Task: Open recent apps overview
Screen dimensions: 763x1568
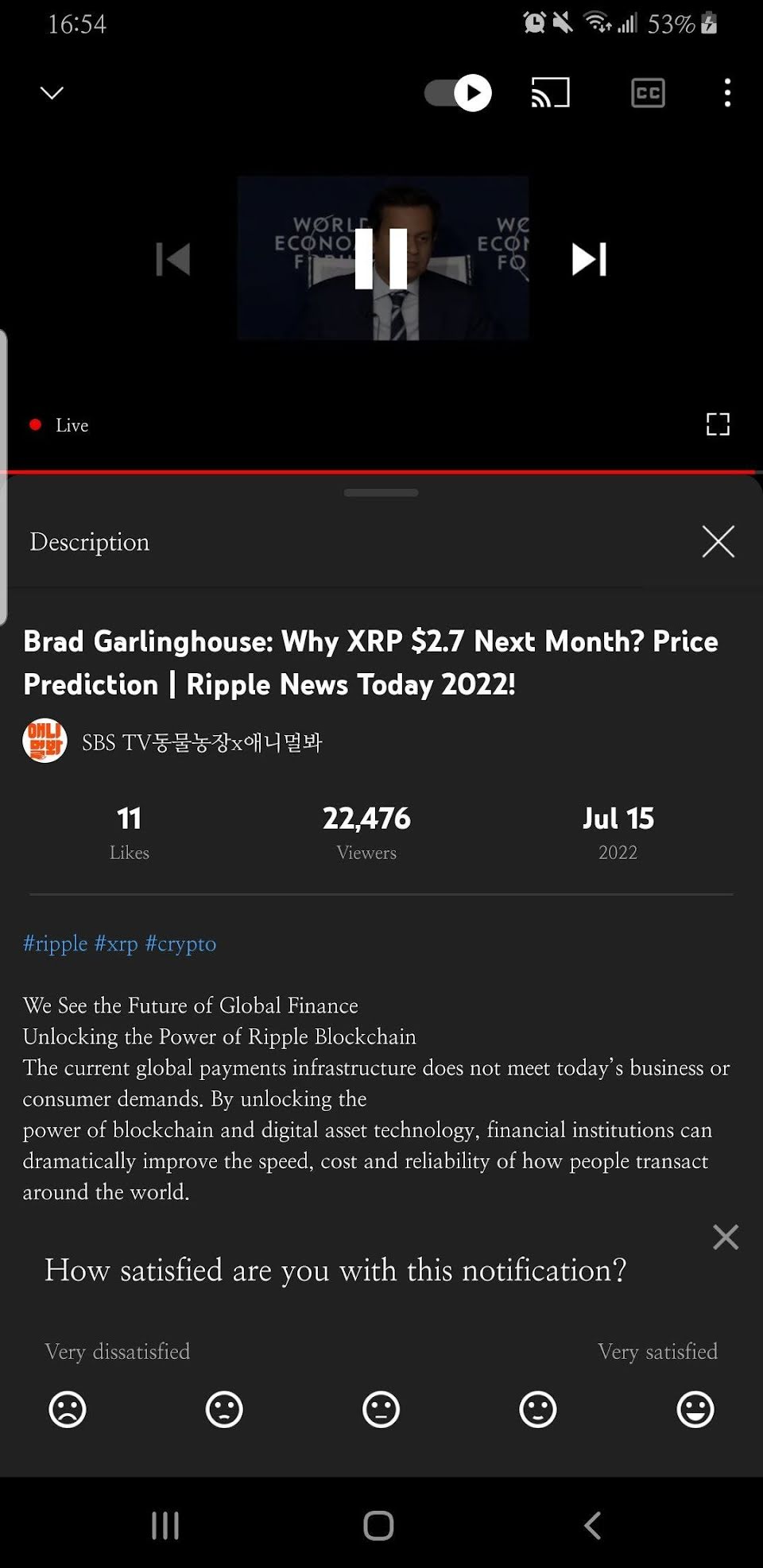Action: (165, 1525)
